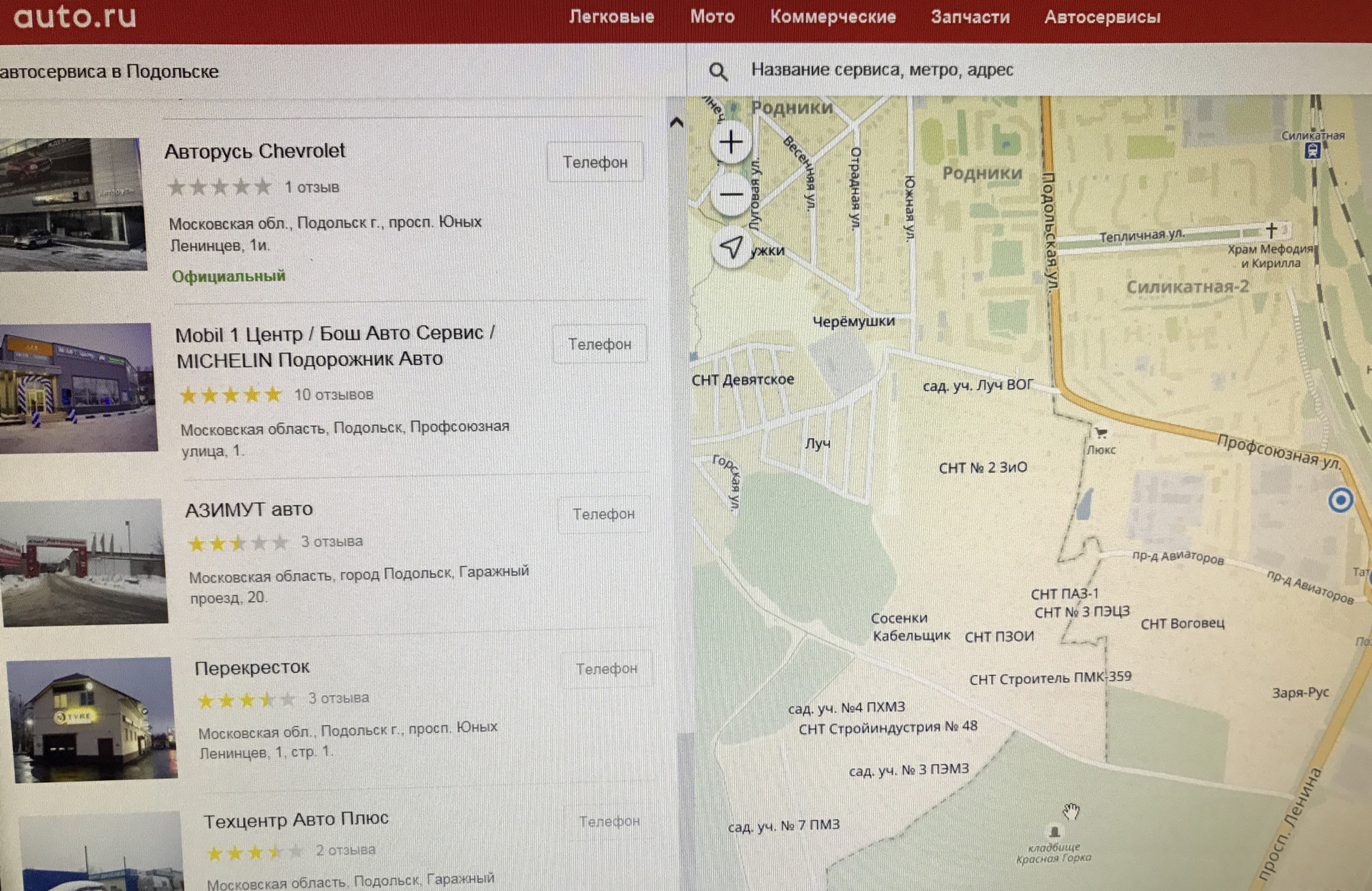This screenshot has height=891, width=1372.
Task: Open the Авторусь Chevrolet service listing
Action: 254,151
